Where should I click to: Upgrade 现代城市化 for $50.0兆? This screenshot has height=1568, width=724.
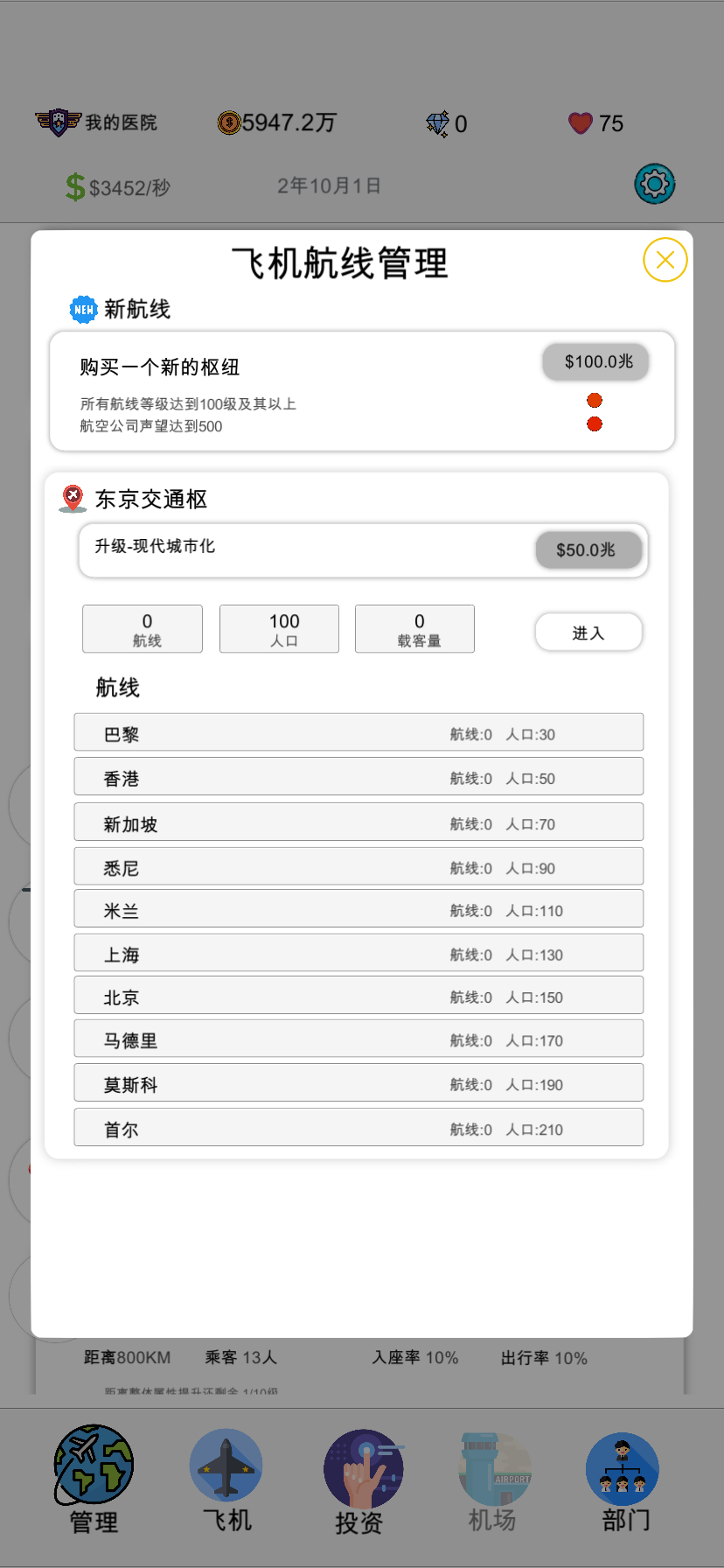click(x=588, y=549)
